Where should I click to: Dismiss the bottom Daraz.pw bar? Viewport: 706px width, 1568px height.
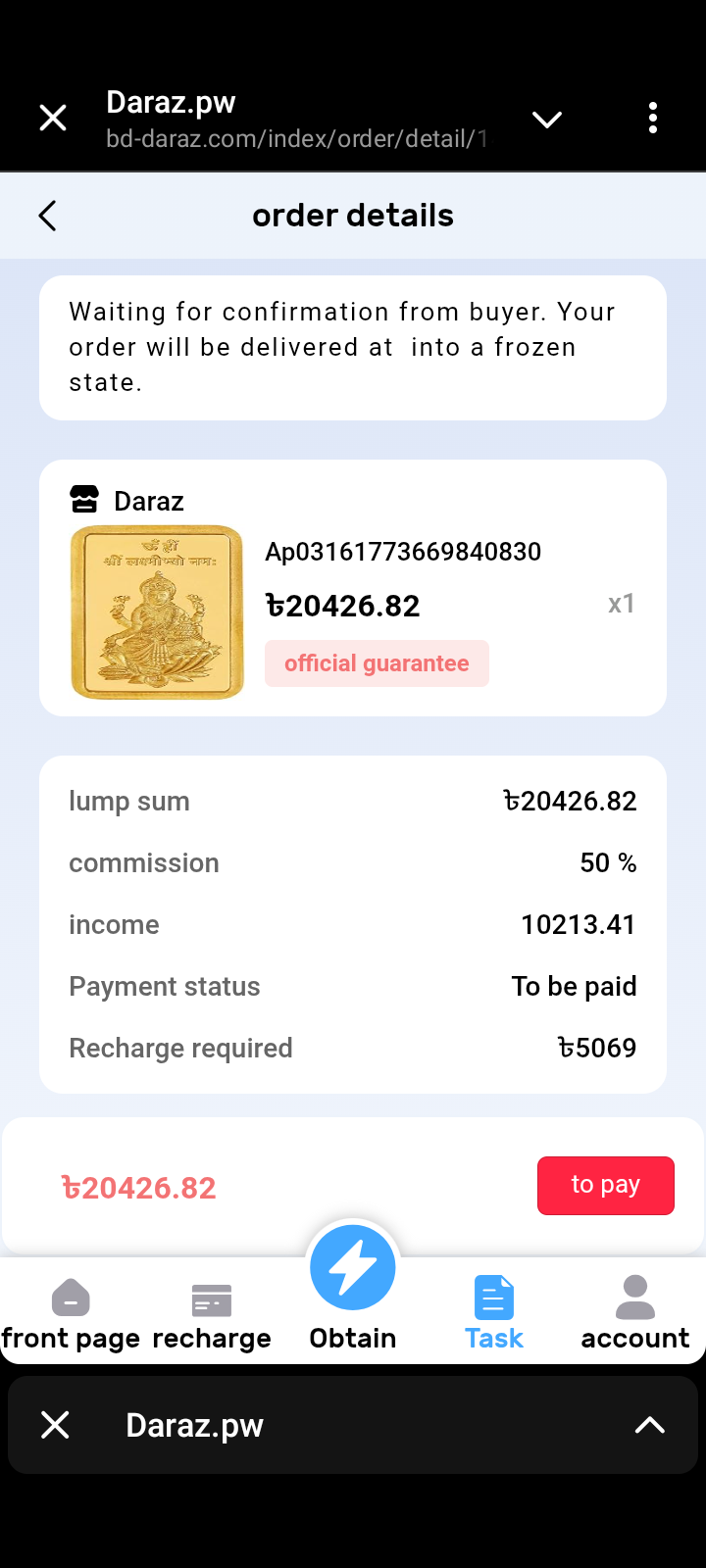tap(56, 1425)
